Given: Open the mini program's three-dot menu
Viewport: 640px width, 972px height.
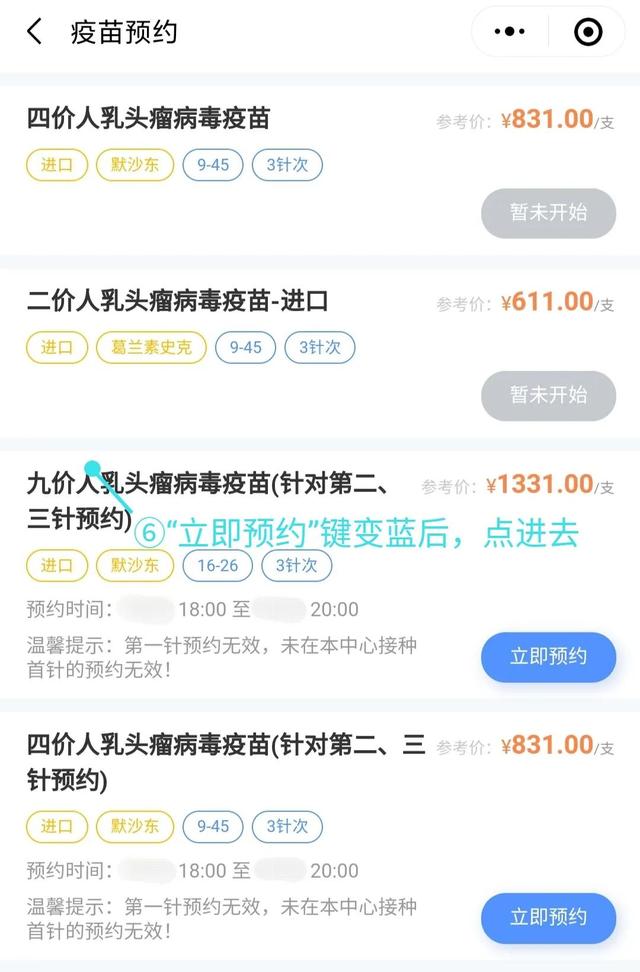Looking at the screenshot, I should [x=510, y=32].
